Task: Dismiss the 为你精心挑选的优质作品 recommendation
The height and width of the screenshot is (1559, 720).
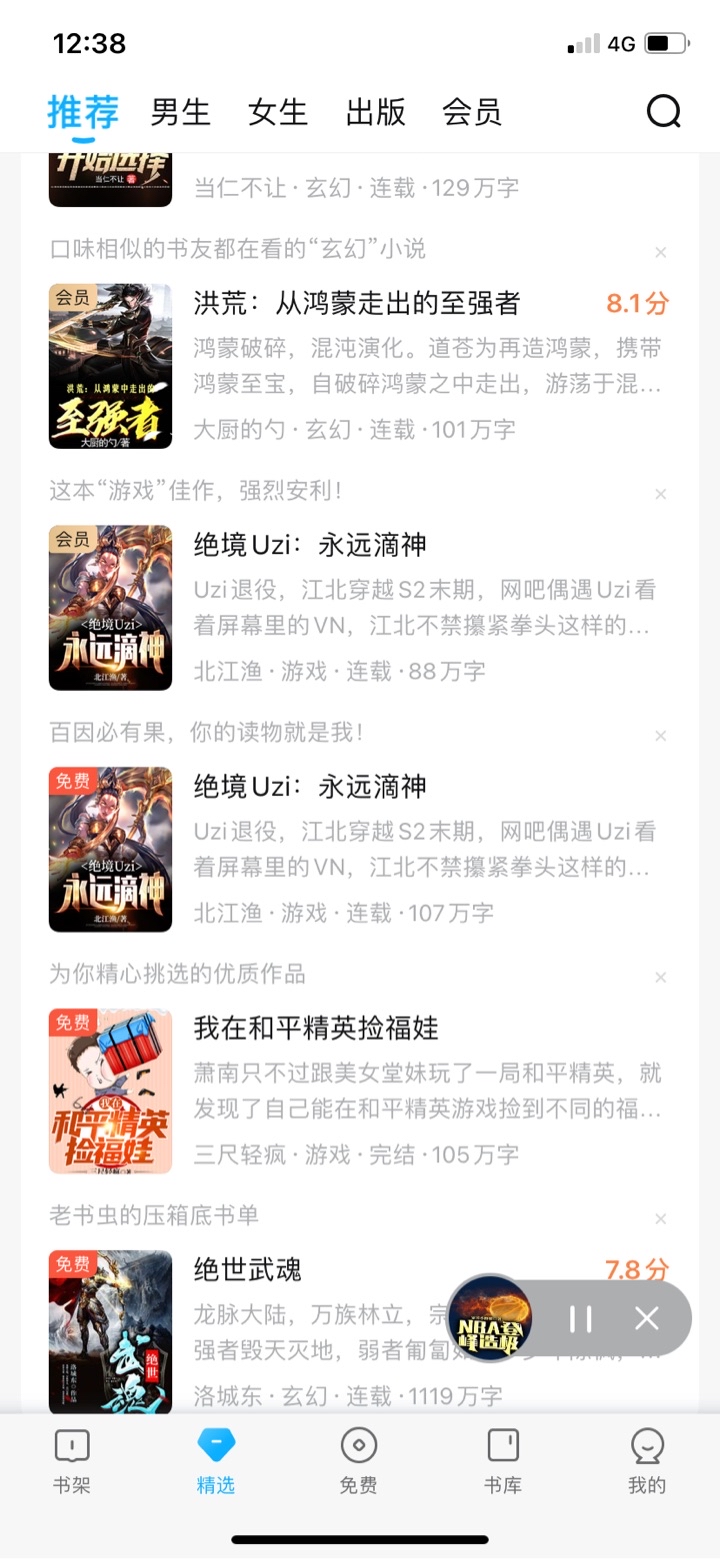Action: pyautogui.click(x=660, y=978)
